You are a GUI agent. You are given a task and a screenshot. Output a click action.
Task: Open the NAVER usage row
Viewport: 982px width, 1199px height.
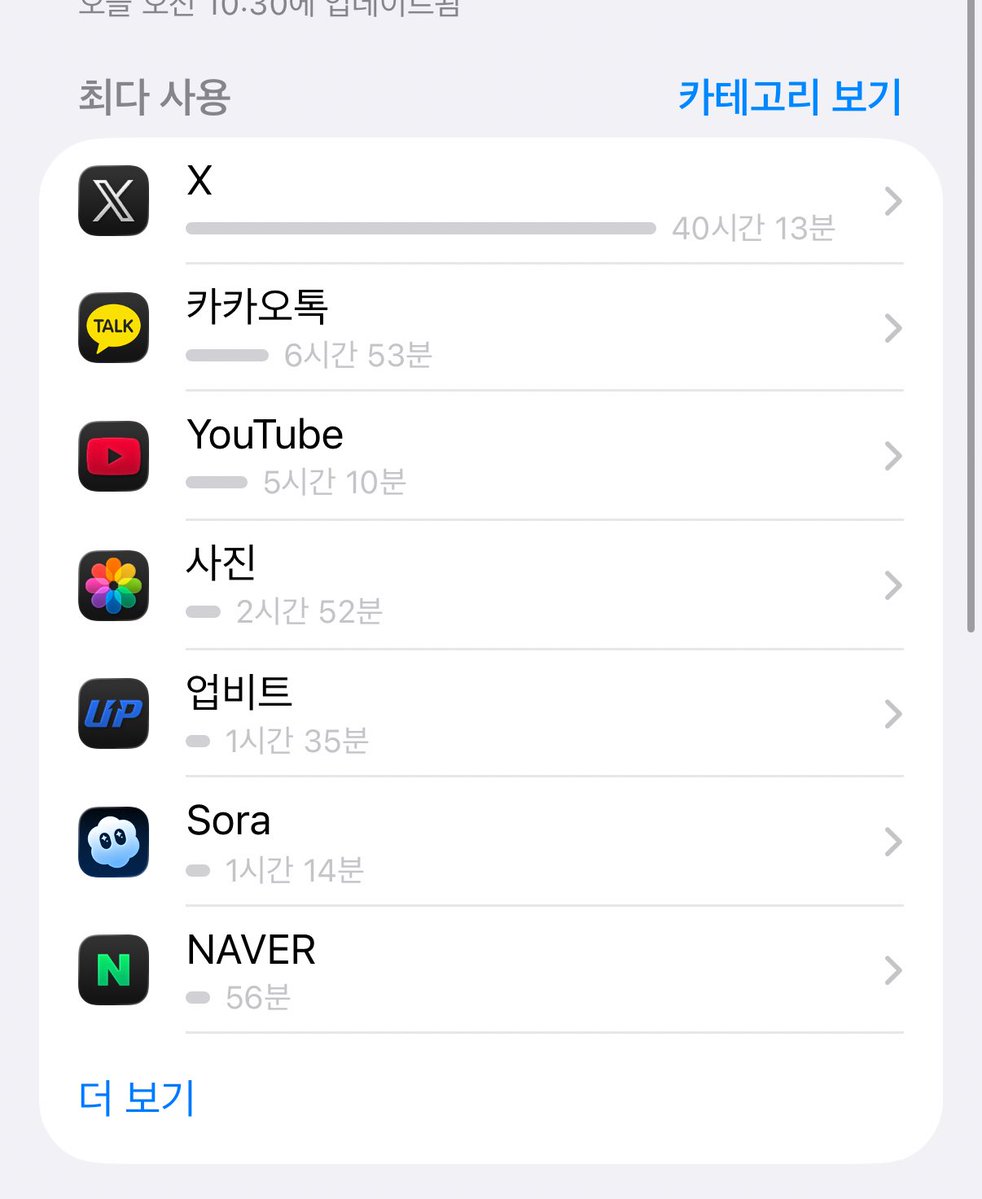pyautogui.click(x=490, y=970)
